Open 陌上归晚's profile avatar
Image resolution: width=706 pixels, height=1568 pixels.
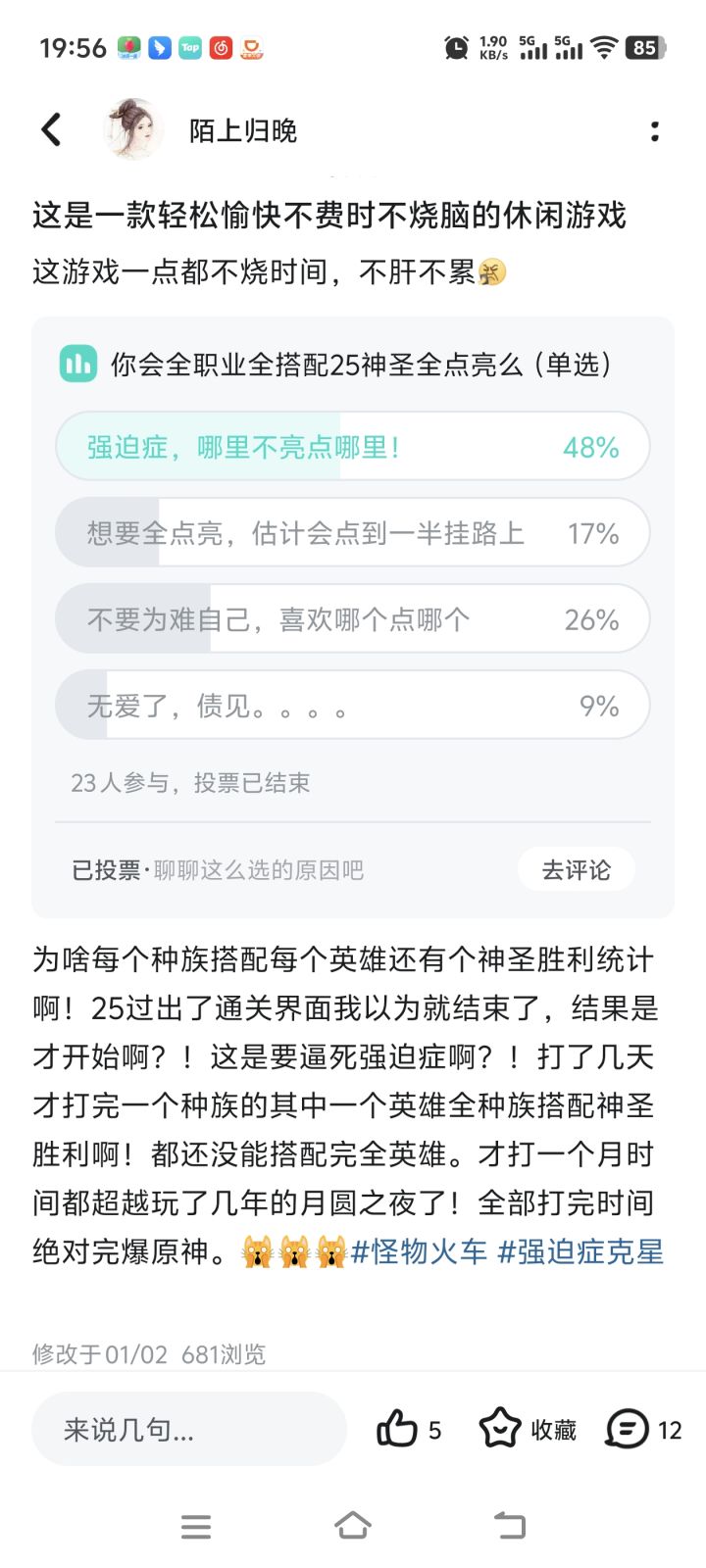coord(134,129)
